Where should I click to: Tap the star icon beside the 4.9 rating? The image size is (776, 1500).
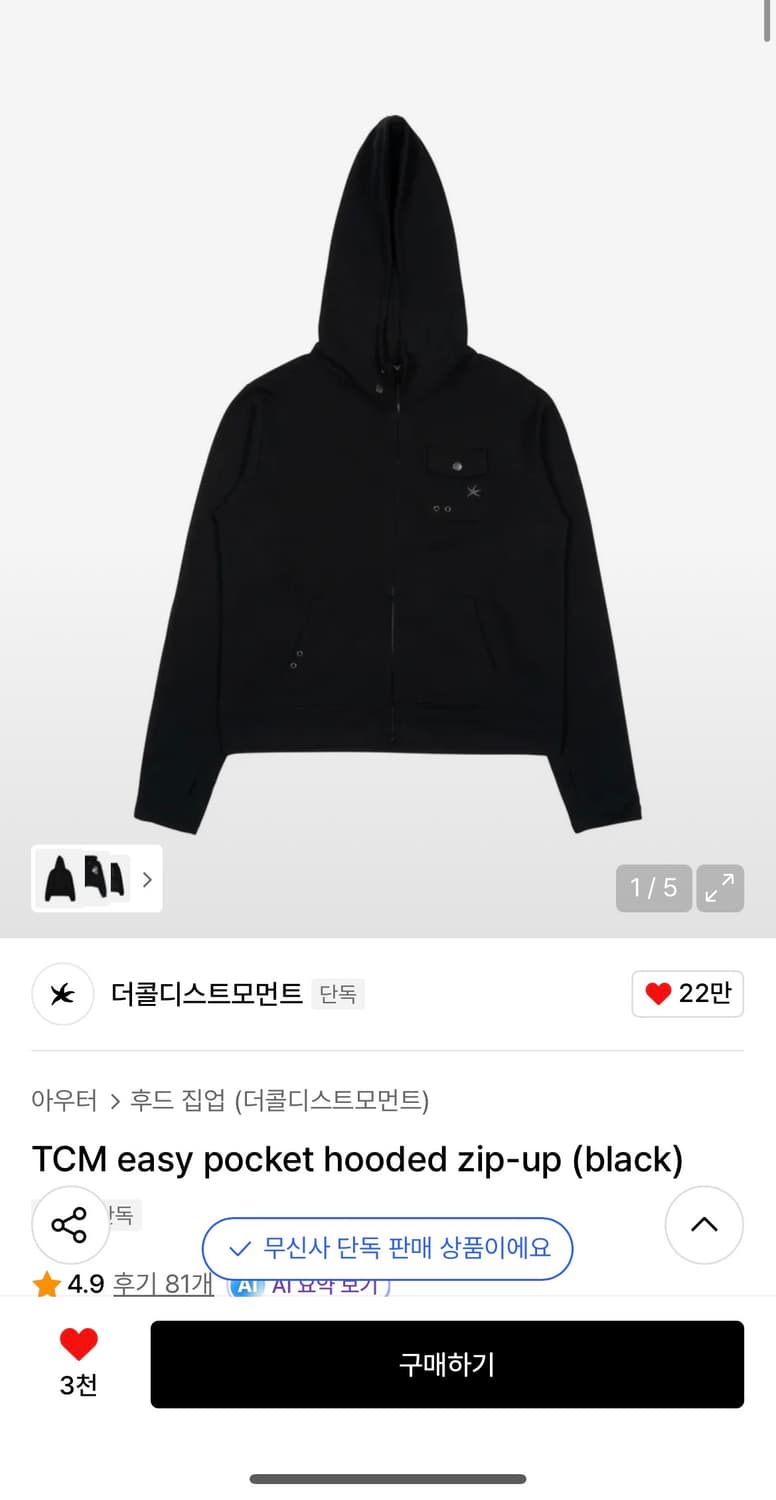point(46,1285)
